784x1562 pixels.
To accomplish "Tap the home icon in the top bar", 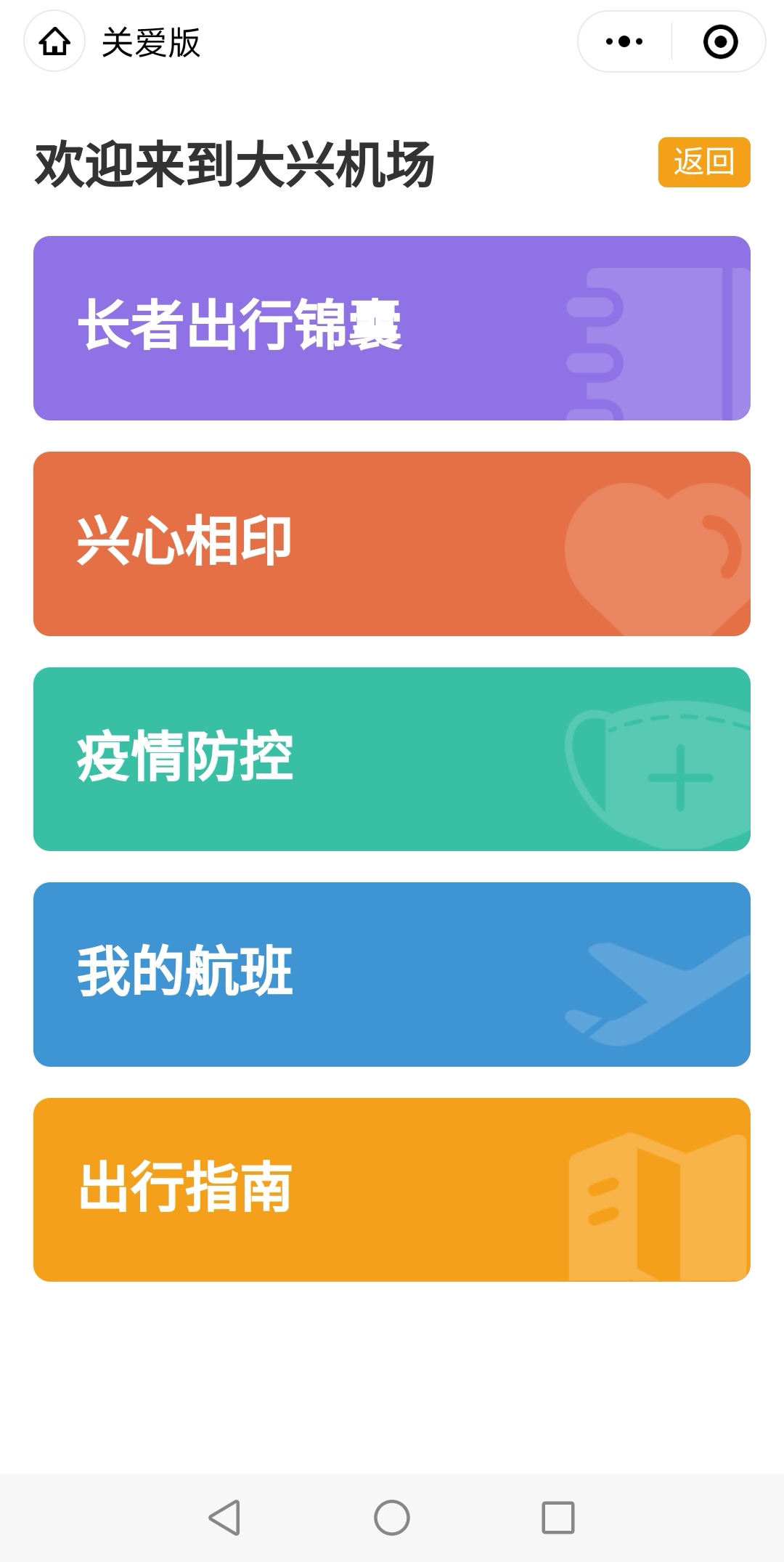I will 54,41.
